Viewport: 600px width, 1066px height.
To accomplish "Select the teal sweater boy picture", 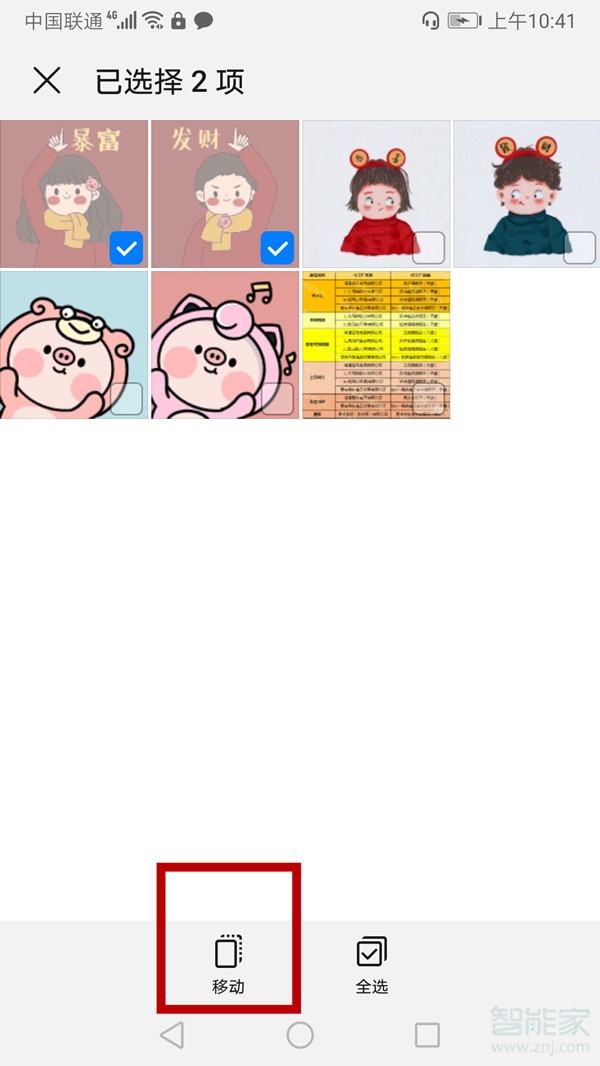I will click(579, 247).
